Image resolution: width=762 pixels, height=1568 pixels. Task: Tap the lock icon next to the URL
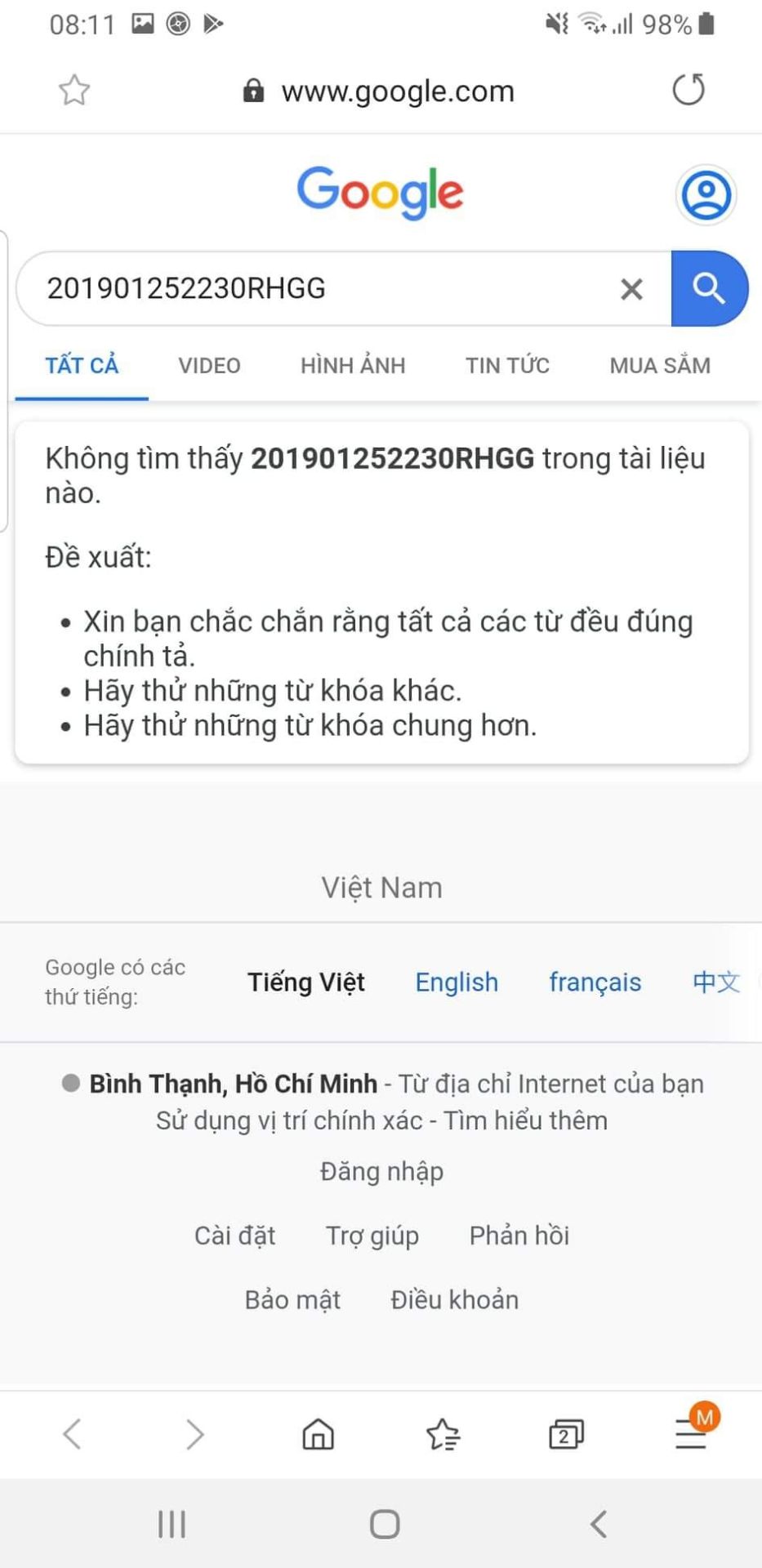click(253, 90)
